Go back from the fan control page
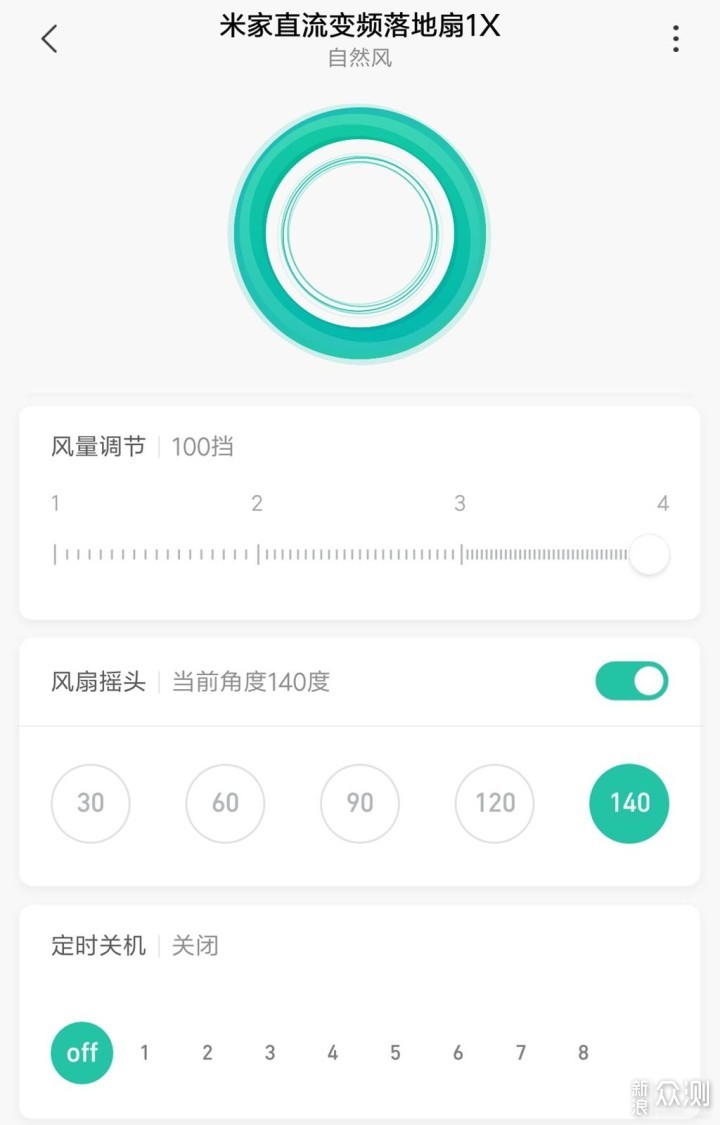This screenshot has width=720, height=1125. pyautogui.click(x=49, y=39)
